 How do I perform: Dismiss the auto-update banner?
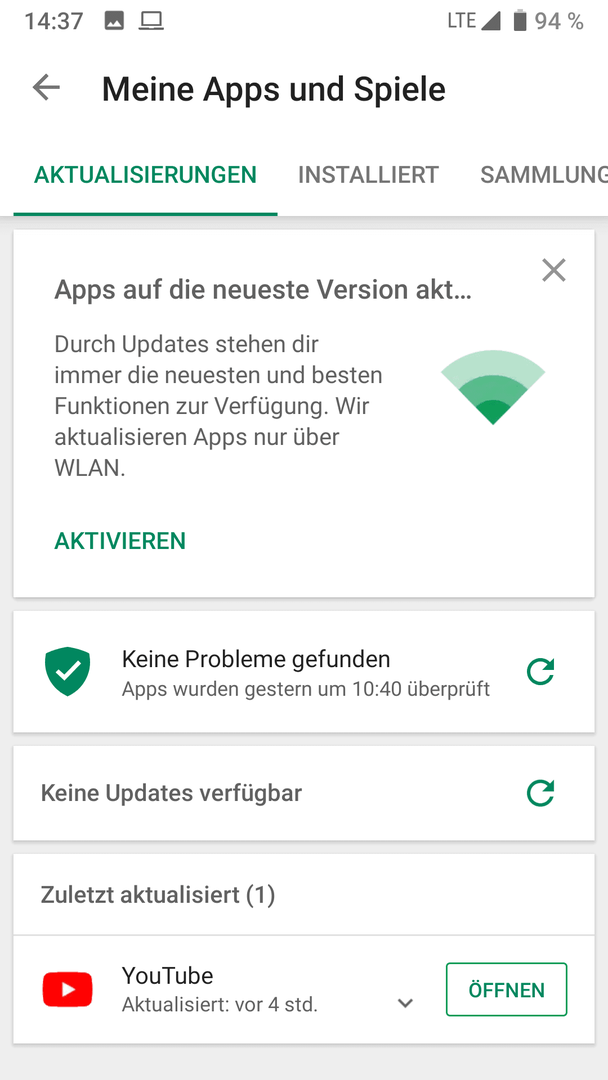click(554, 271)
